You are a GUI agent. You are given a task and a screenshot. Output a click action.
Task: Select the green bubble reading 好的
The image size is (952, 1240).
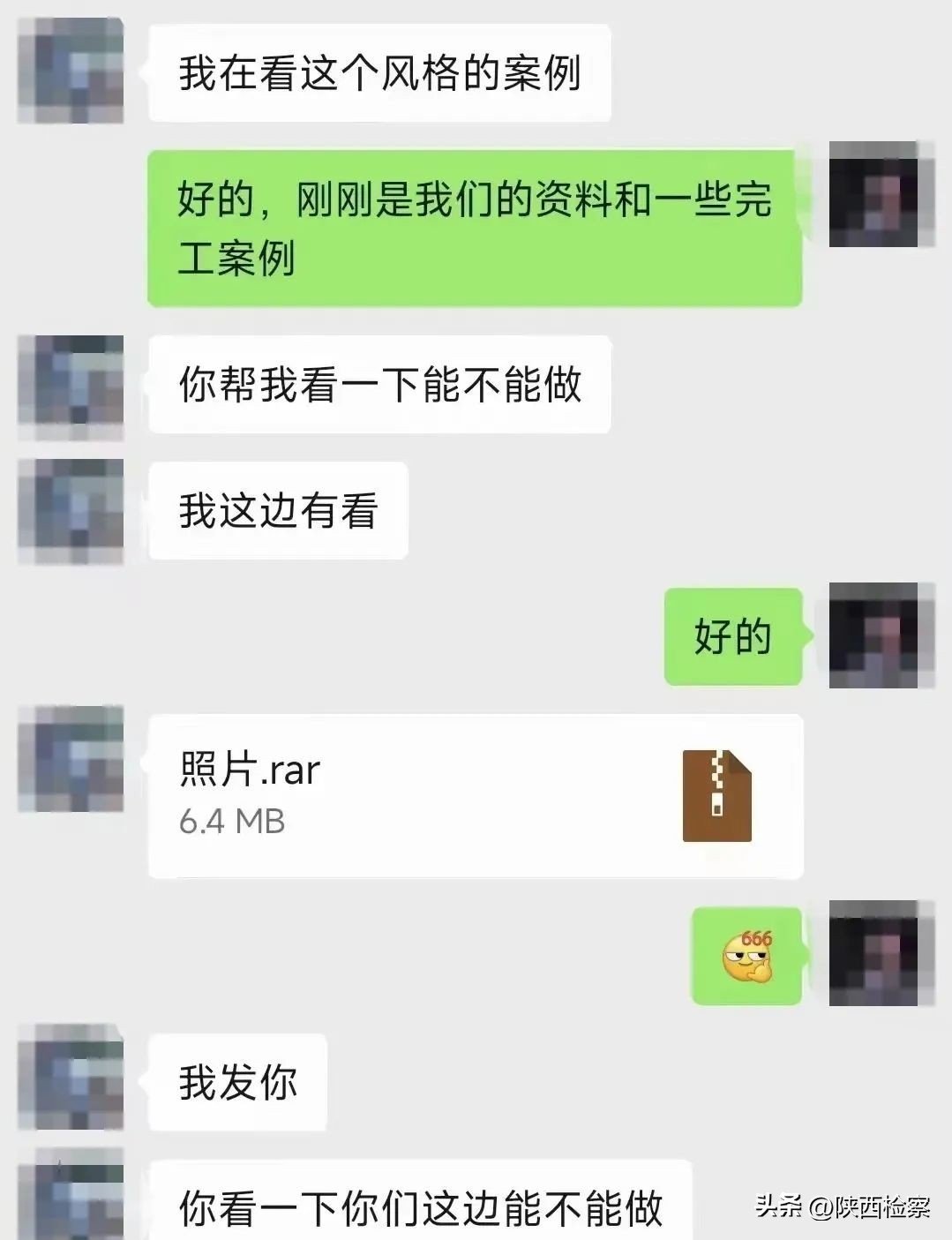coord(732,635)
